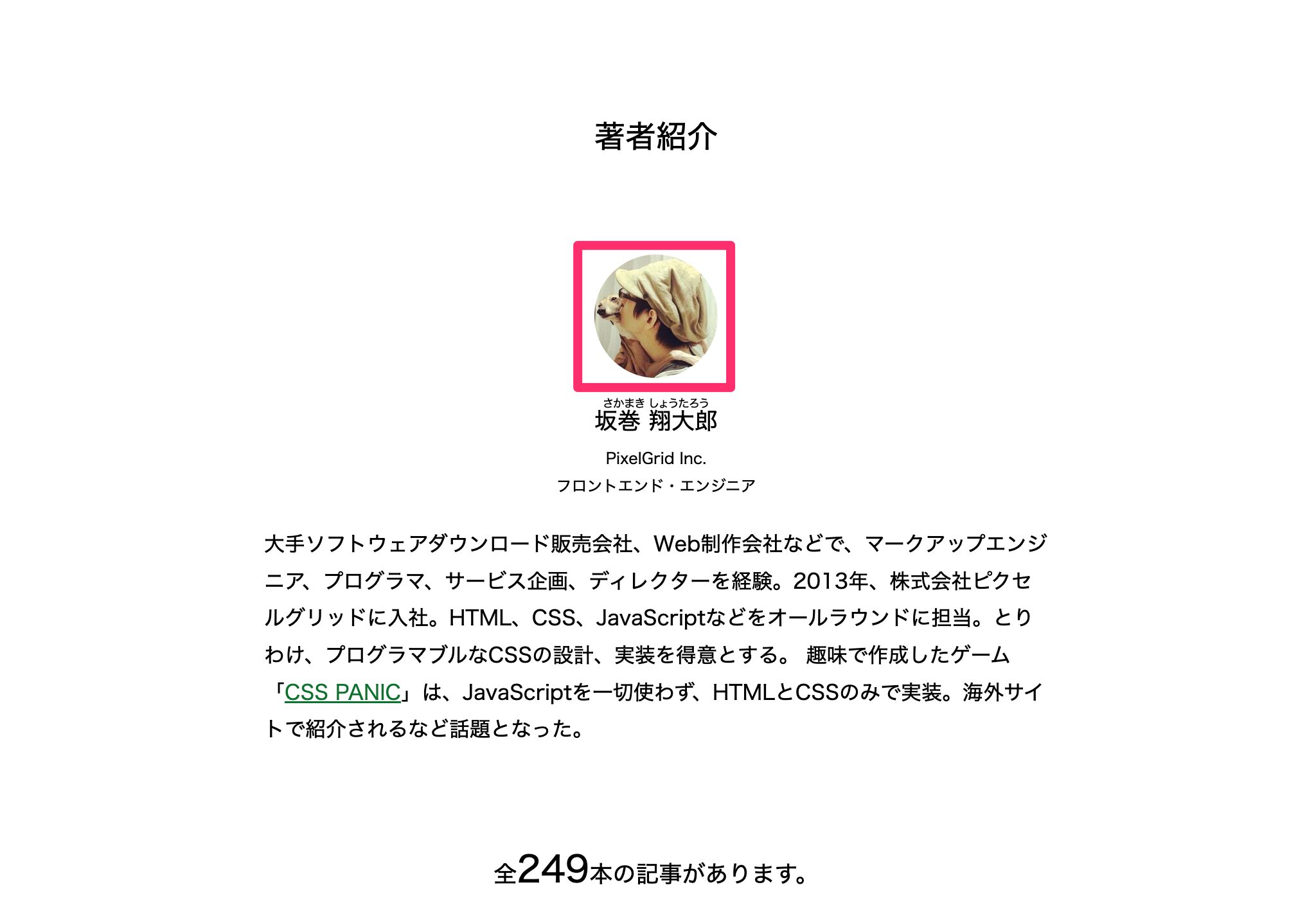This screenshot has width=1316, height=914.
Task: Open the CSS PANIC link
Action: (x=342, y=692)
